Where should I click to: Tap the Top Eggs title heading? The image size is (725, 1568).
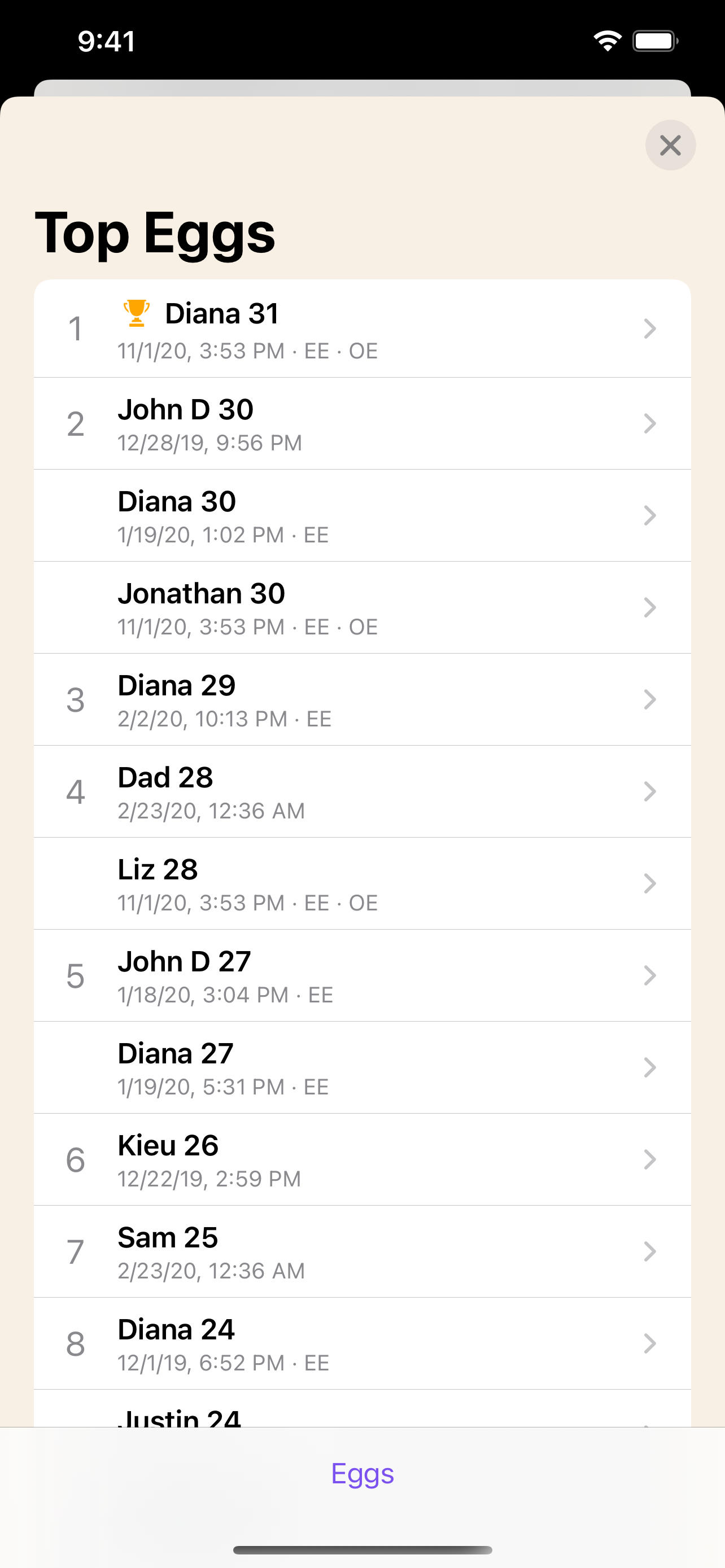[156, 233]
